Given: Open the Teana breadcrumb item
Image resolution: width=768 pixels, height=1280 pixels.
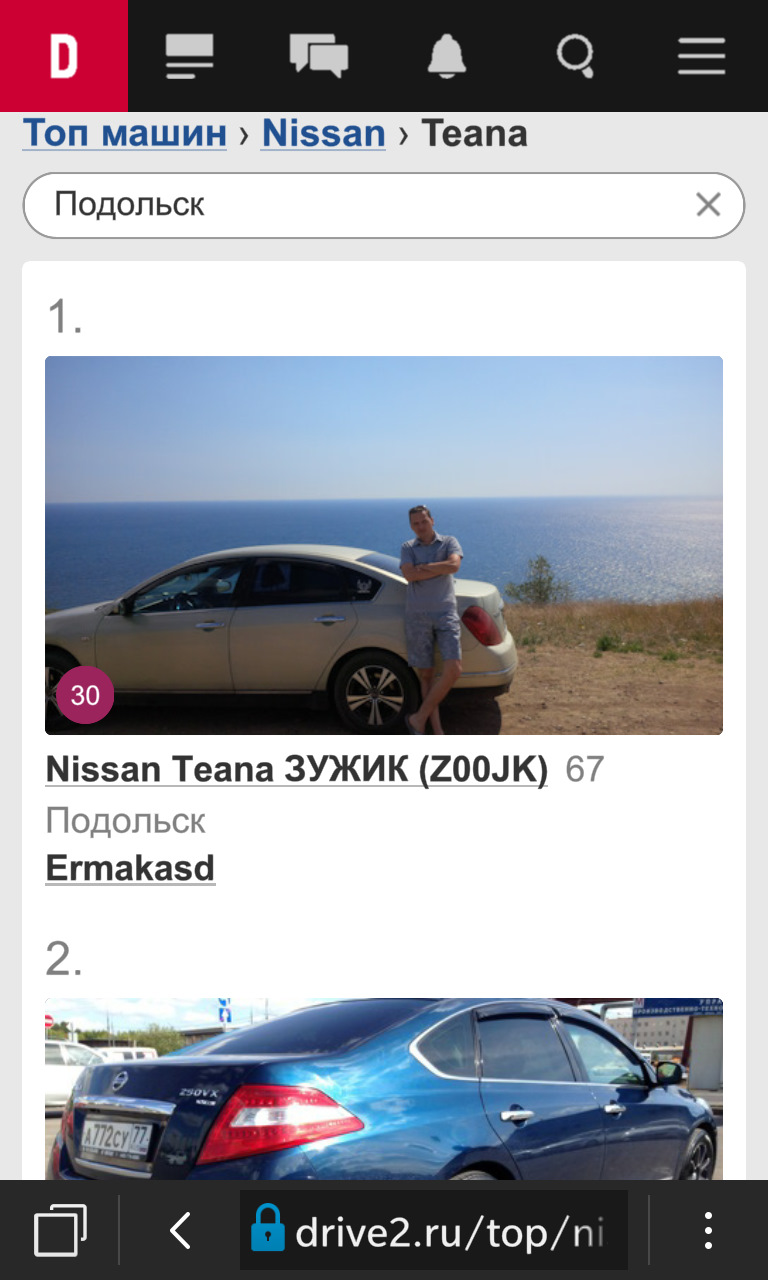Looking at the screenshot, I should tap(475, 132).
